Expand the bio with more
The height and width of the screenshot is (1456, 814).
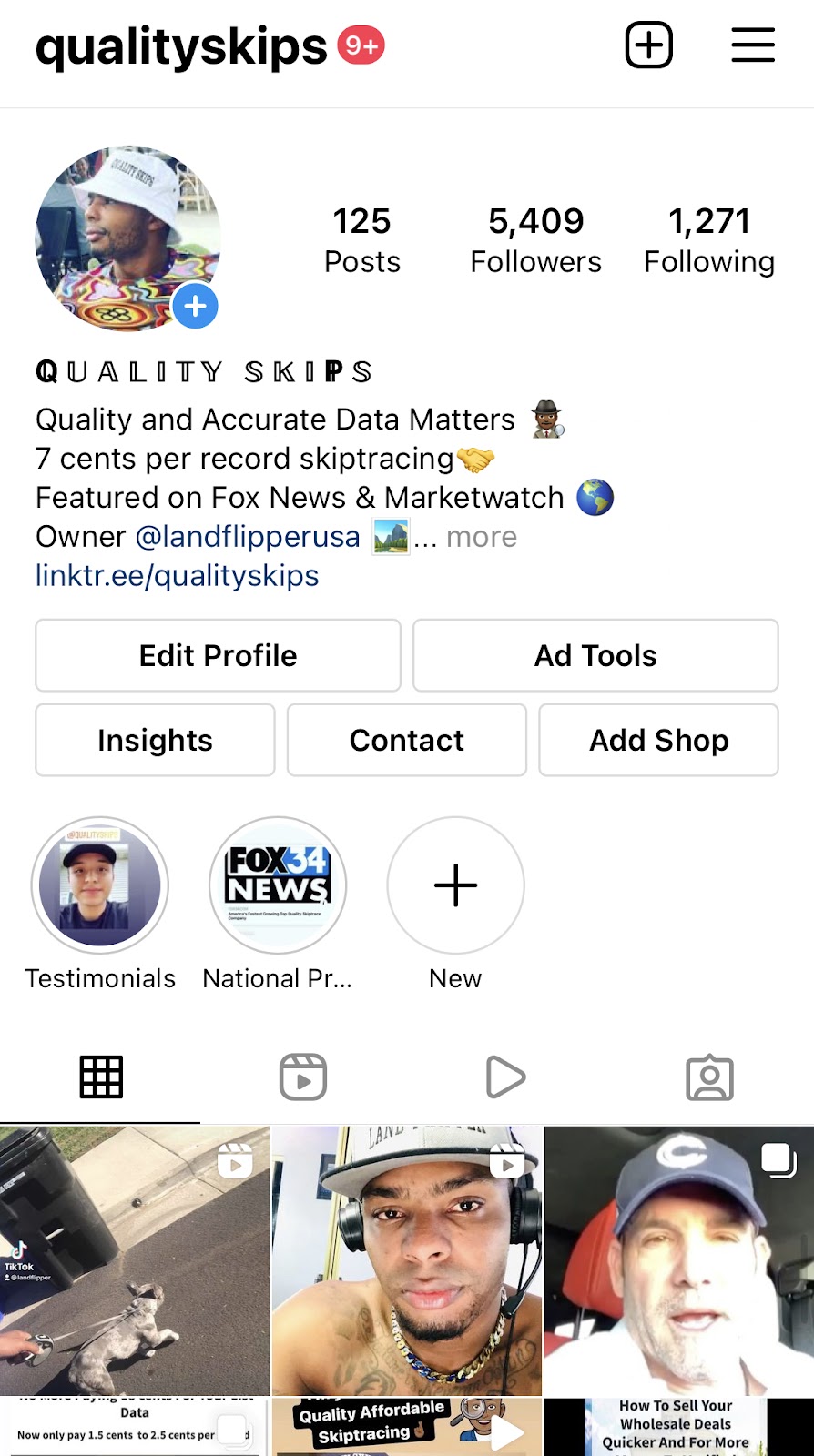point(481,537)
